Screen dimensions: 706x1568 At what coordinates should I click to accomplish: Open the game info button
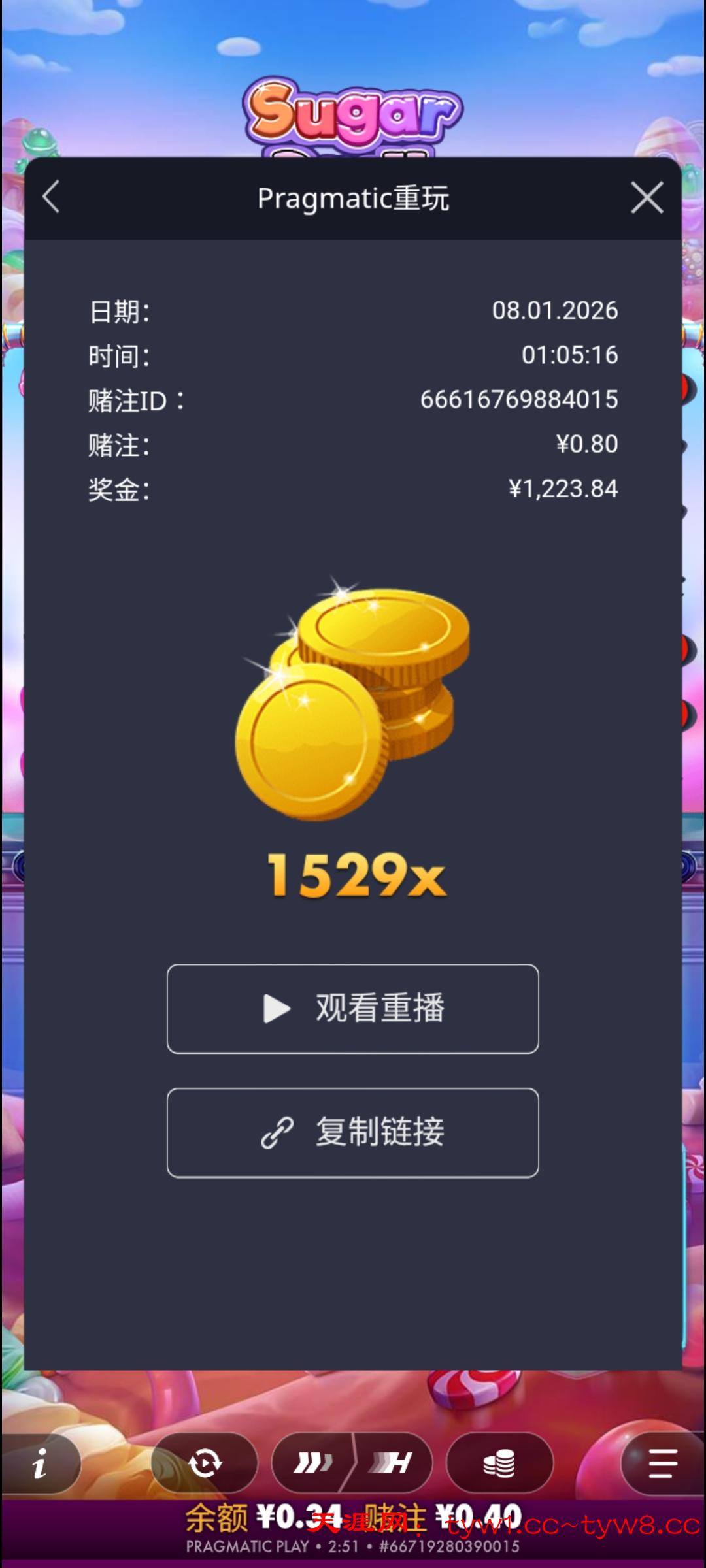(41, 1463)
